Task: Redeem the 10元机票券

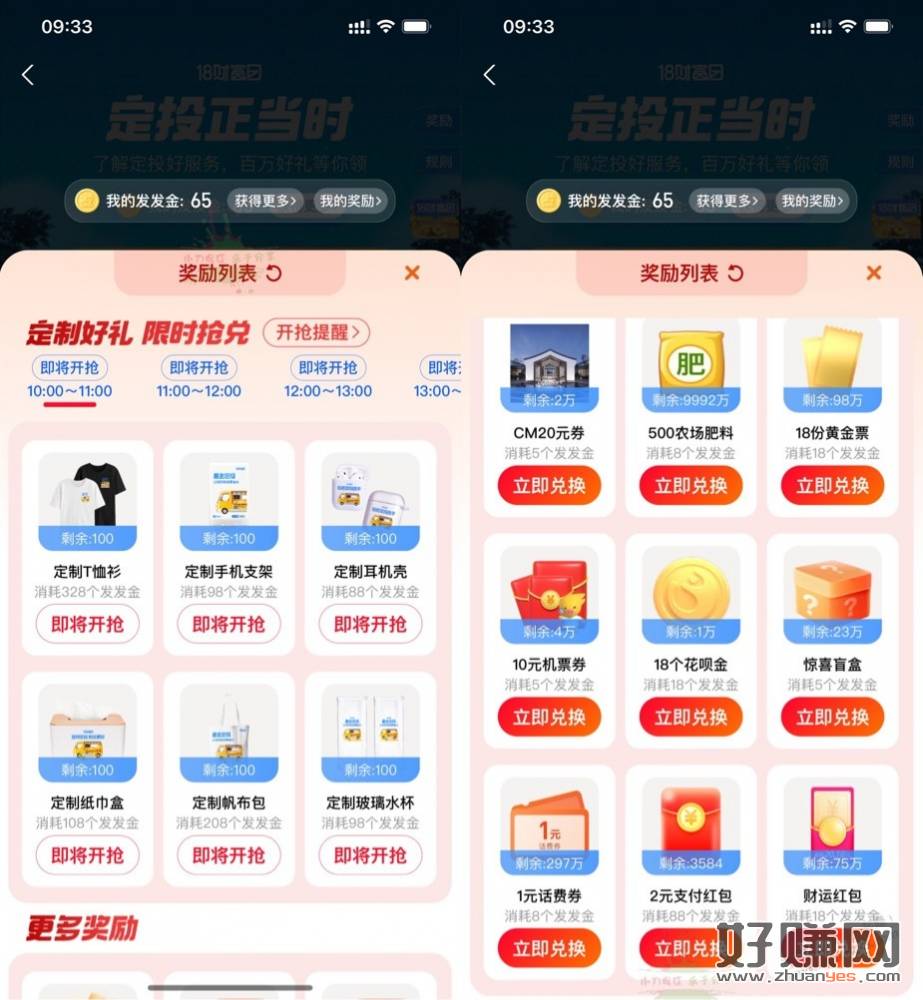Action: (549, 717)
